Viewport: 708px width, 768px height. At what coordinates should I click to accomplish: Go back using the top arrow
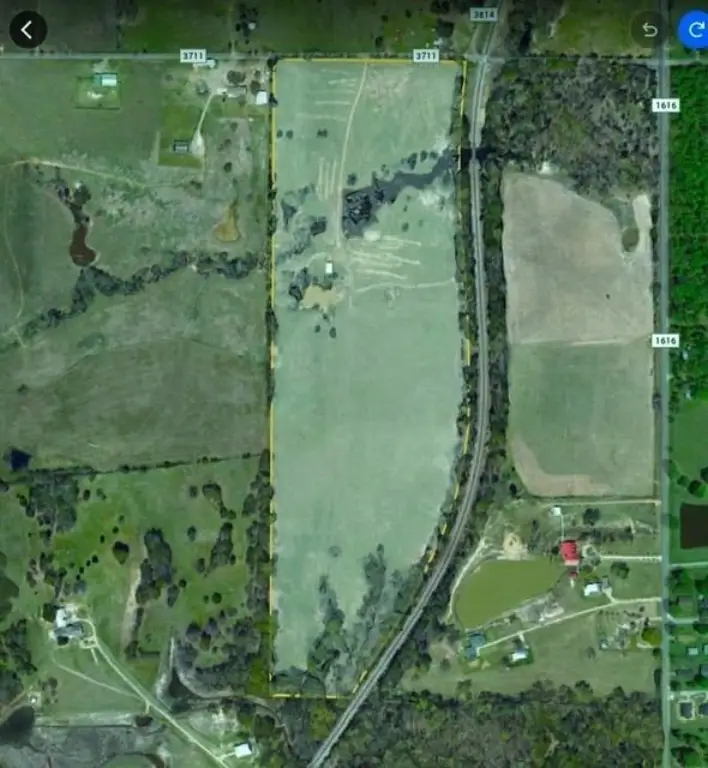click(x=27, y=29)
